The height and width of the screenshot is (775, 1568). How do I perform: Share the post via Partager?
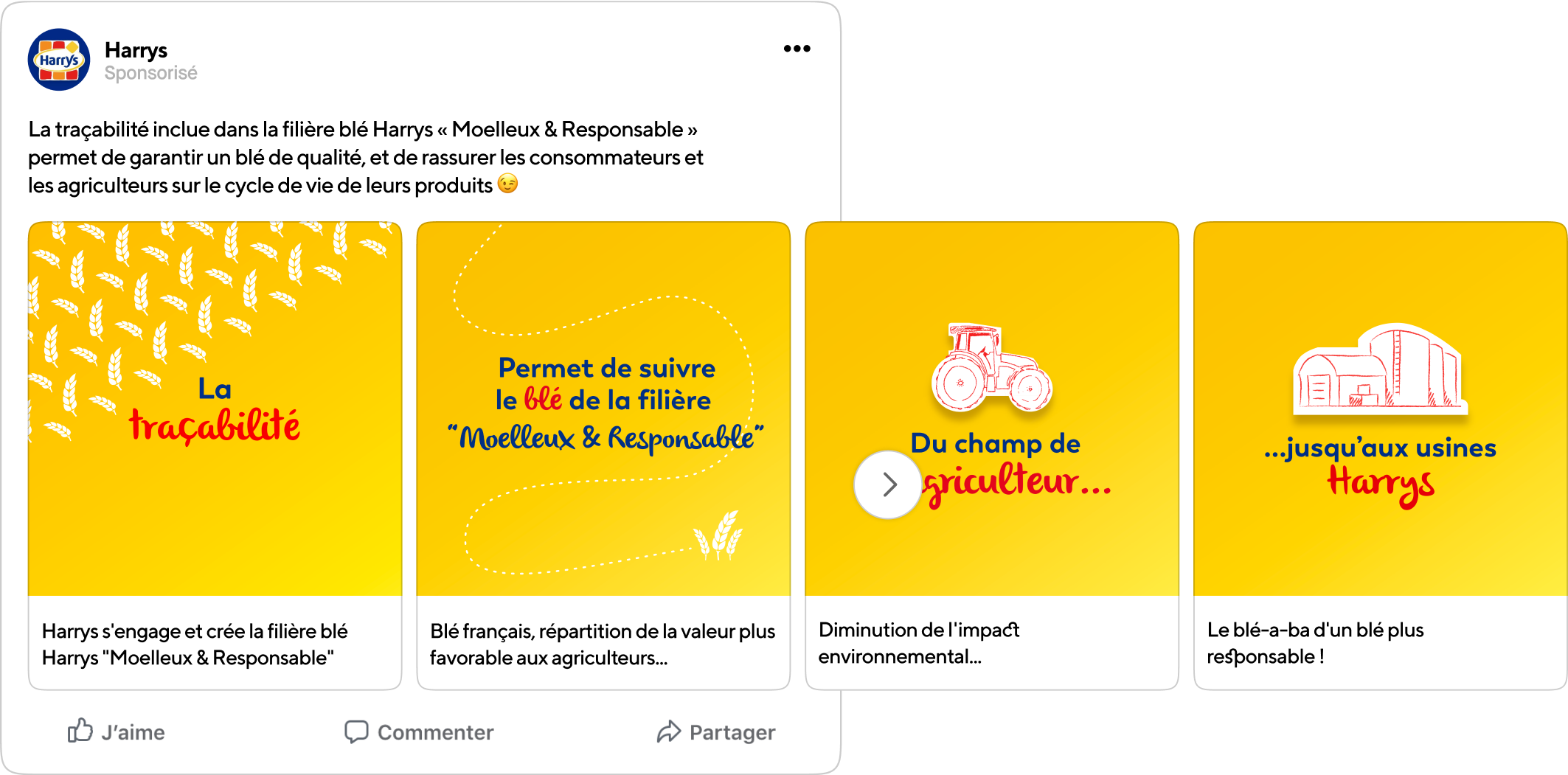click(716, 731)
